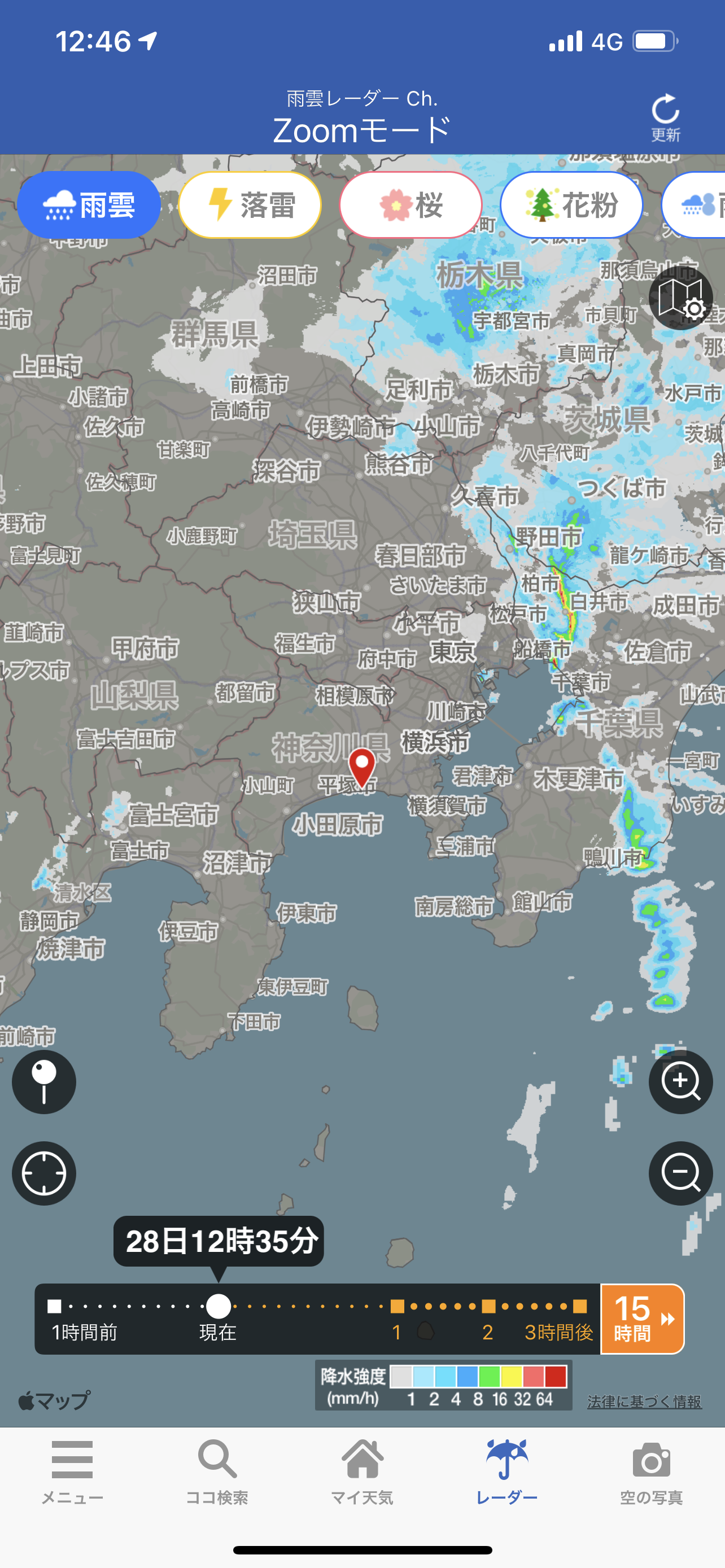The image size is (725, 1568).
Task: Select the レーダー radar tab
Action: 506,1470
